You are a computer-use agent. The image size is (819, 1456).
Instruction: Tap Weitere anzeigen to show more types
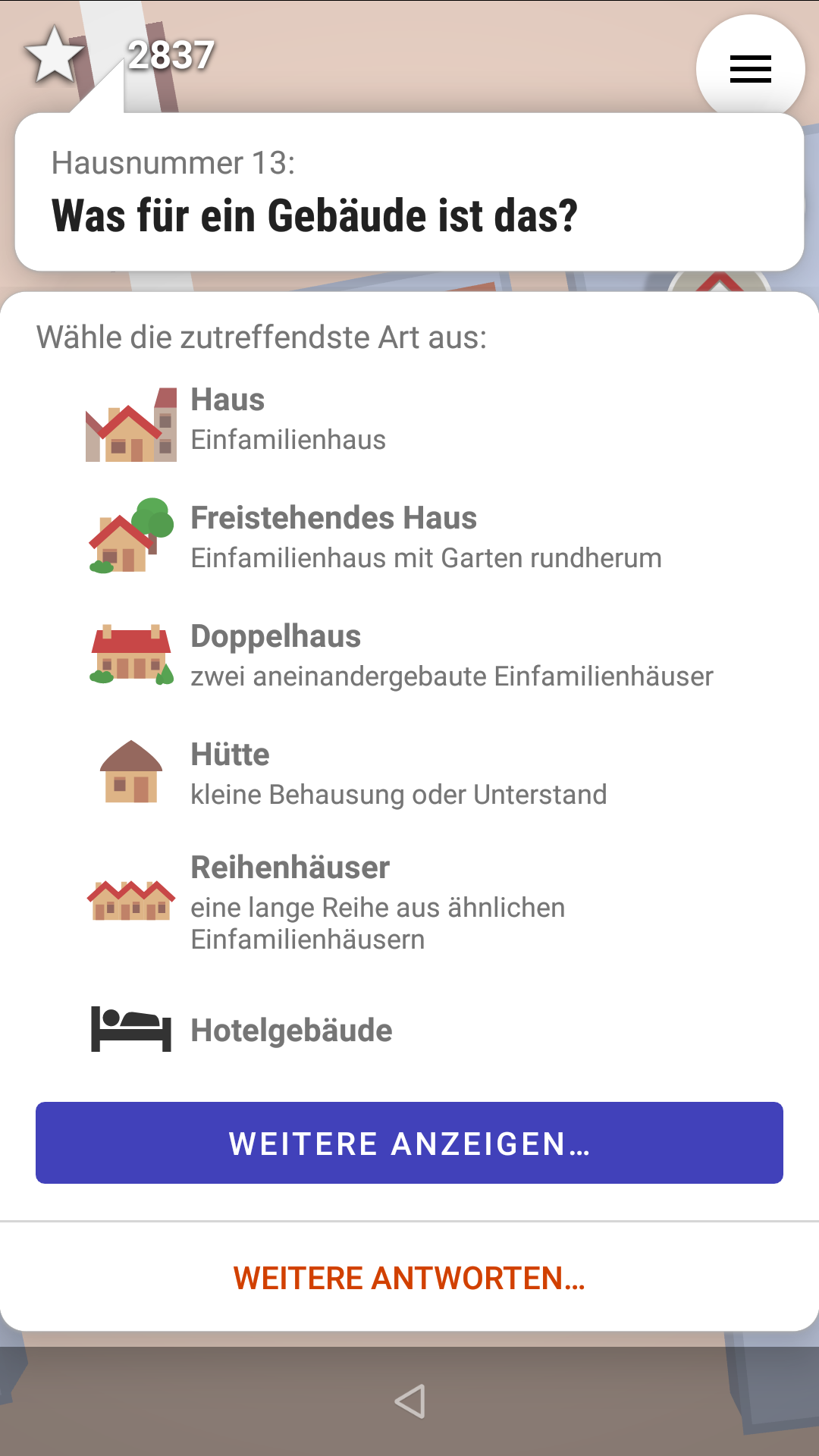click(409, 1143)
